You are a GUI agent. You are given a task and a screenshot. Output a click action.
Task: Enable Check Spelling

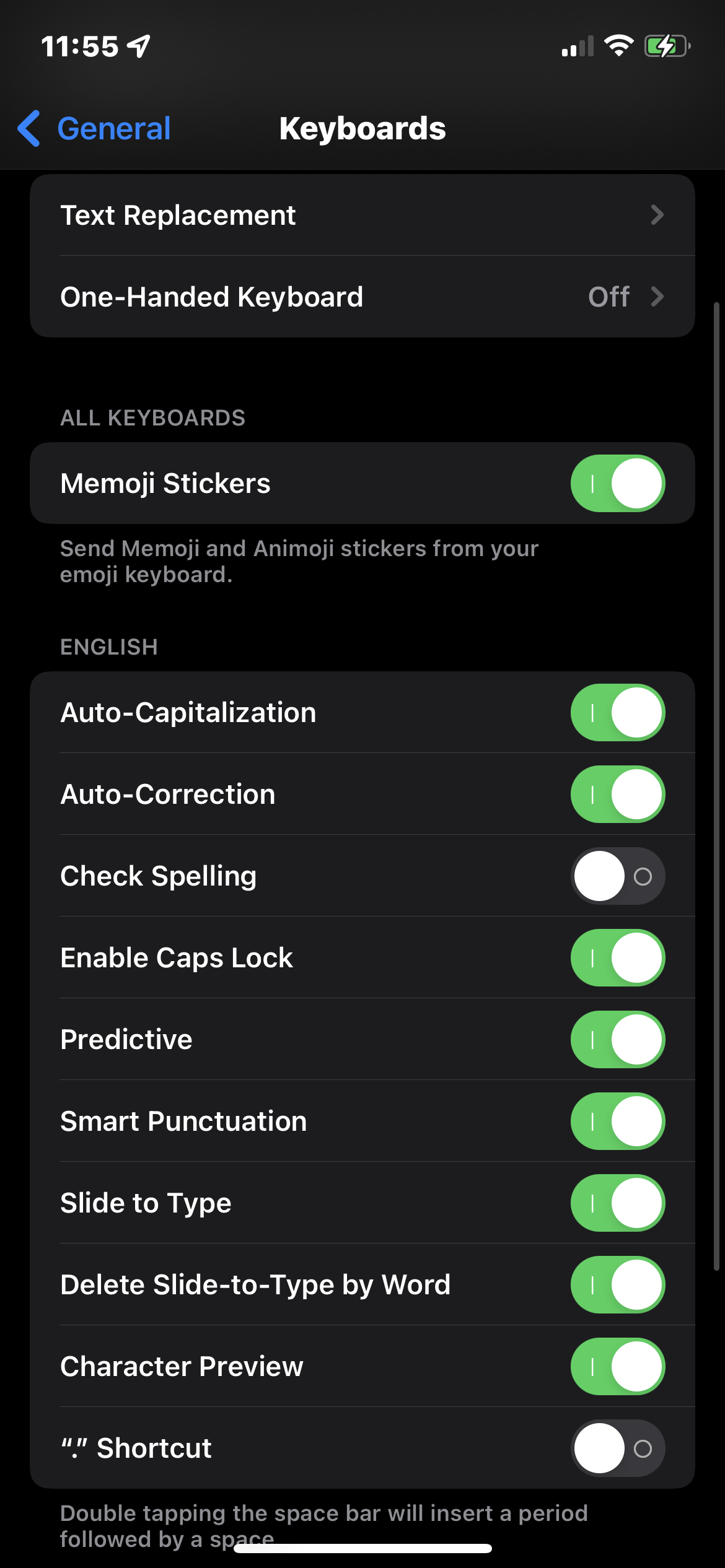tap(617, 876)
